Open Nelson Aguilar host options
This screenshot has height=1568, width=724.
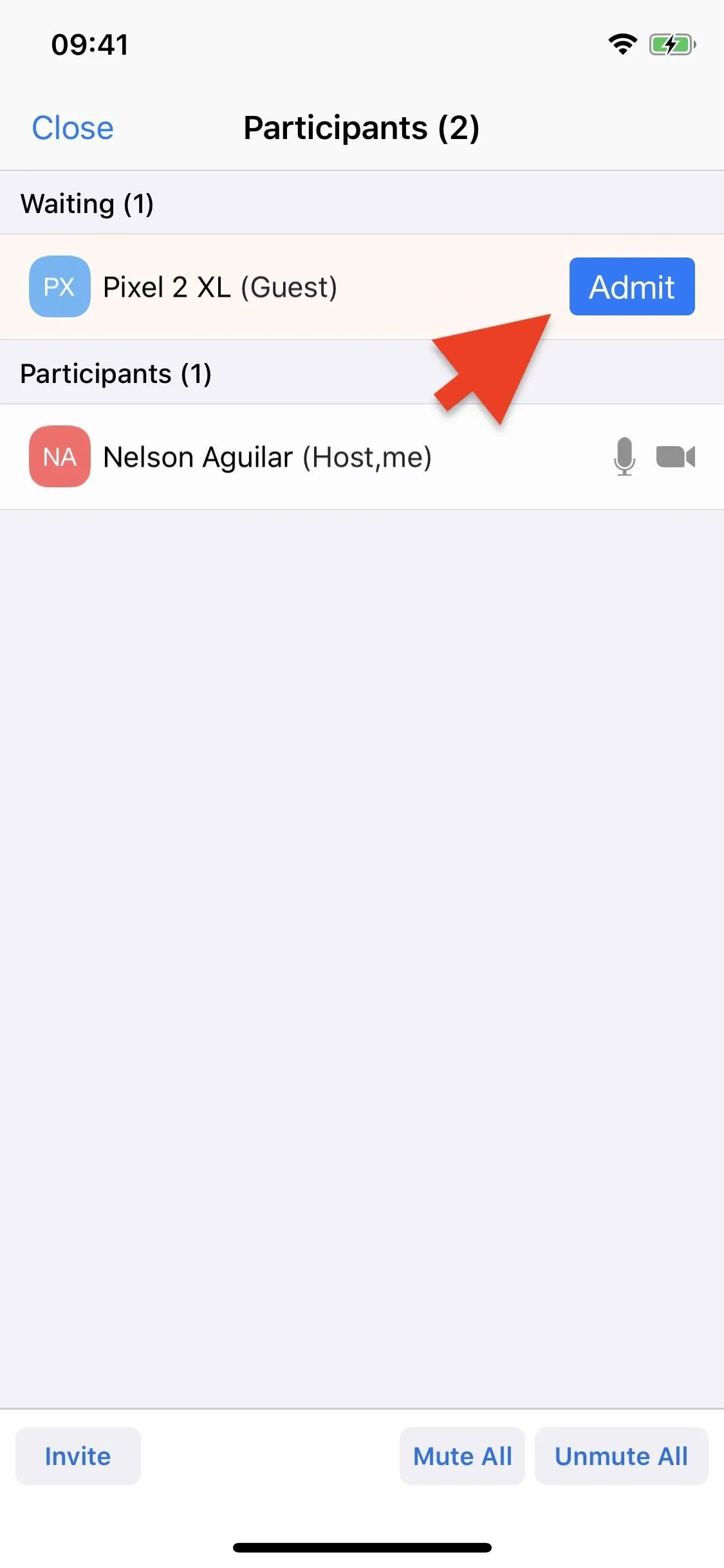pyautogui.click(x=362, y=457)
